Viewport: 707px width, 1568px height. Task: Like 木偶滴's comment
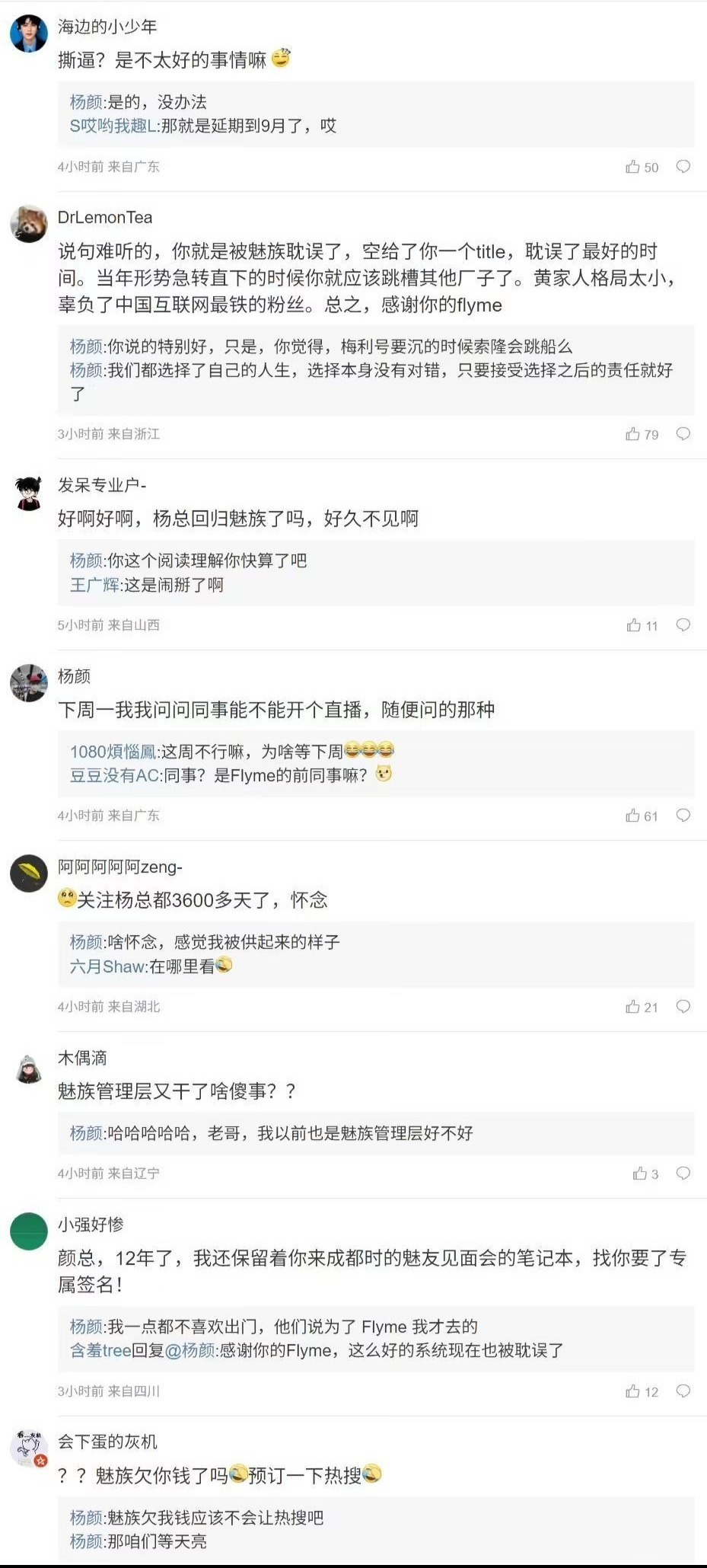pos(640,1174)
